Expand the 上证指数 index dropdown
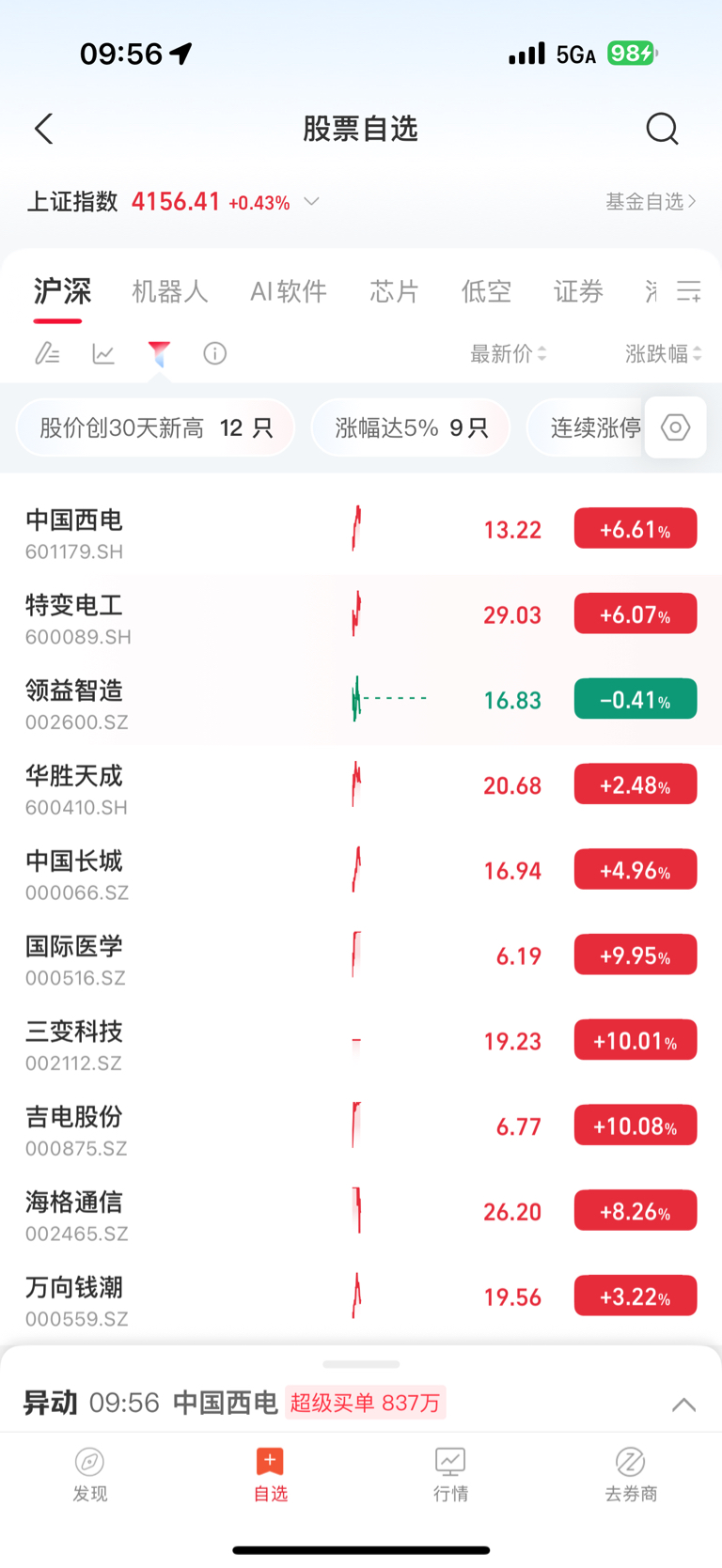 (x=312, y=202)
